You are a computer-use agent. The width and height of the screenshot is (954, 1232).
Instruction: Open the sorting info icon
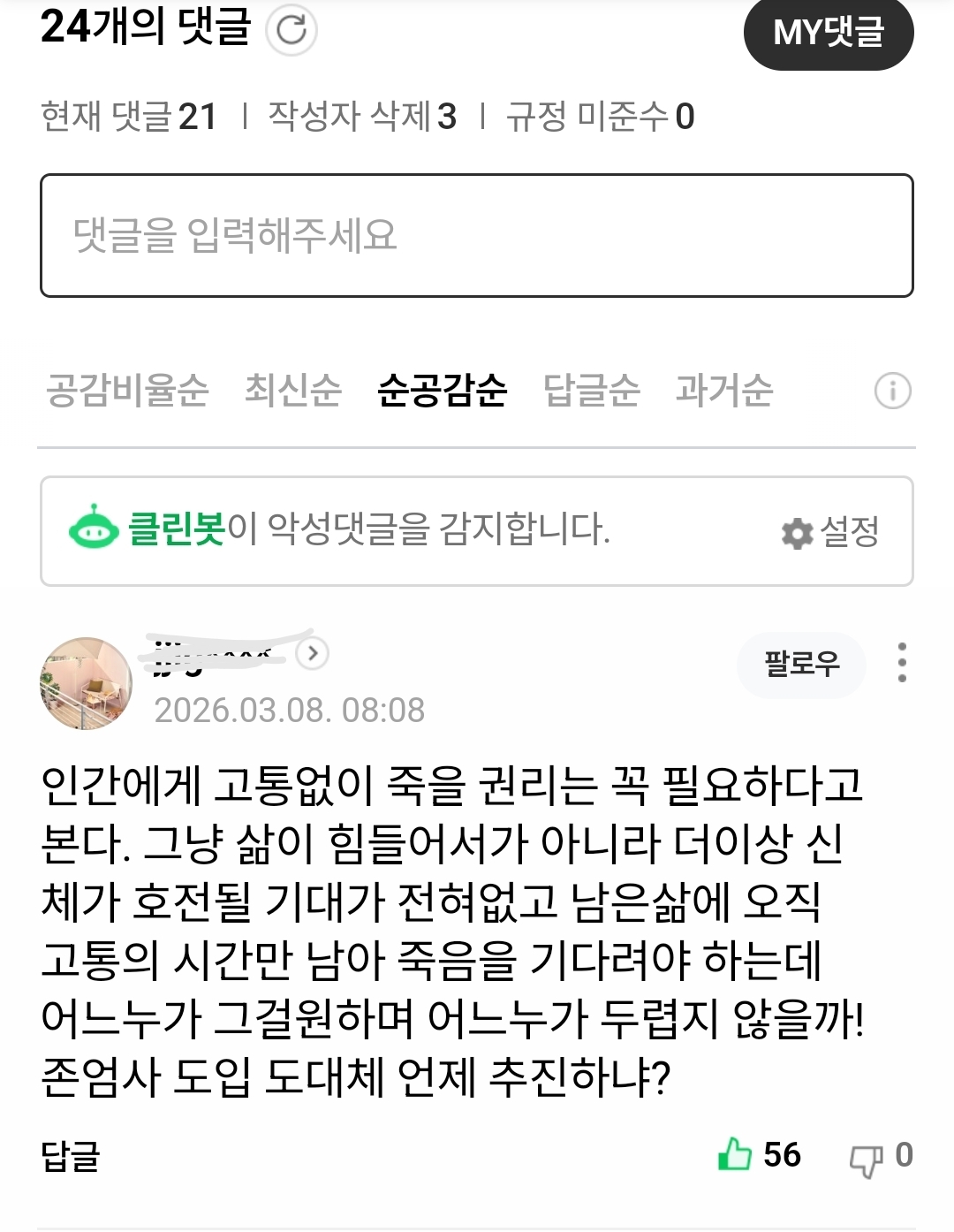point(892,390)
